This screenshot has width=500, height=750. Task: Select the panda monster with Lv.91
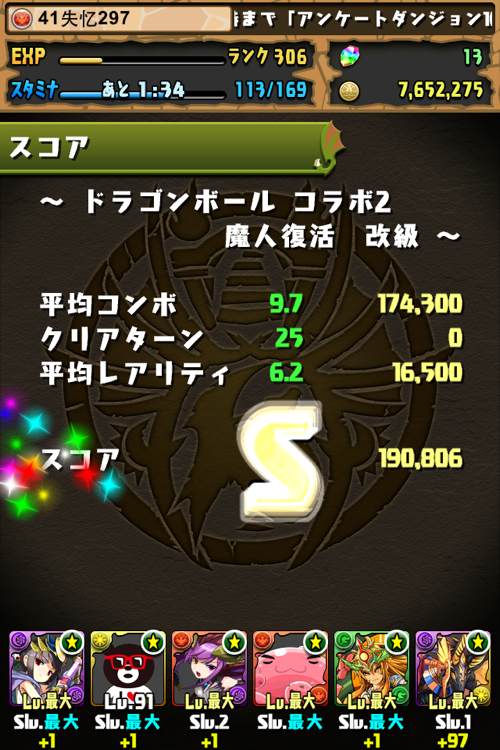[x=128, y=669]
